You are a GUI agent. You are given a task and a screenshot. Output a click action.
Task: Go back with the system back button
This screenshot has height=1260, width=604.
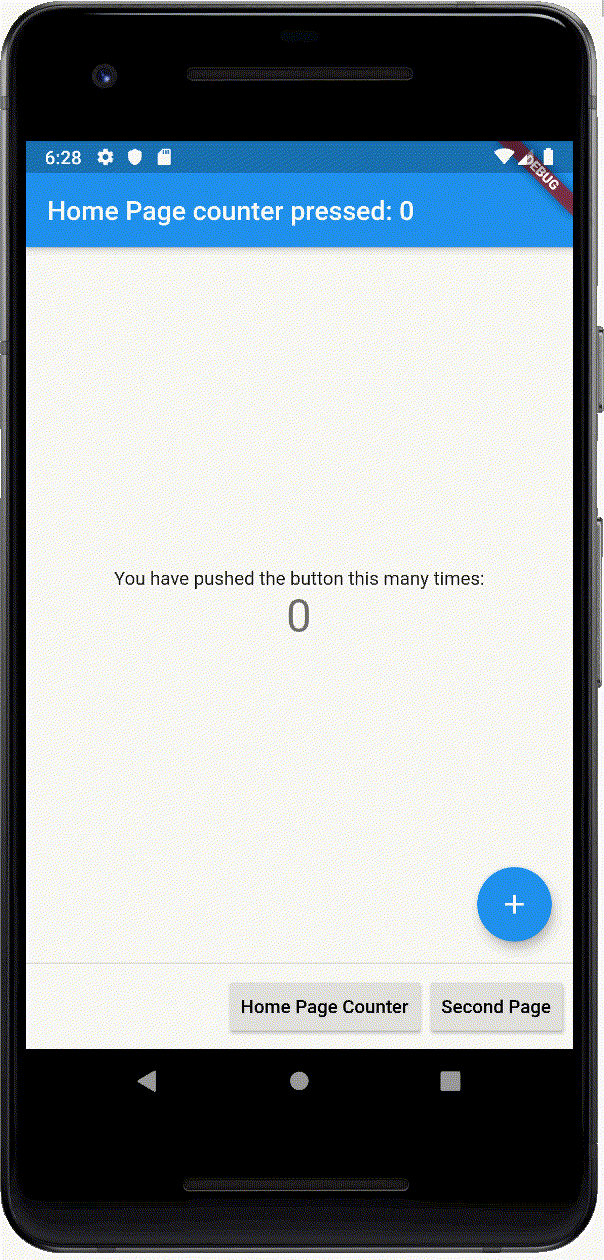pyautogui.click(x=147, y=1081)
